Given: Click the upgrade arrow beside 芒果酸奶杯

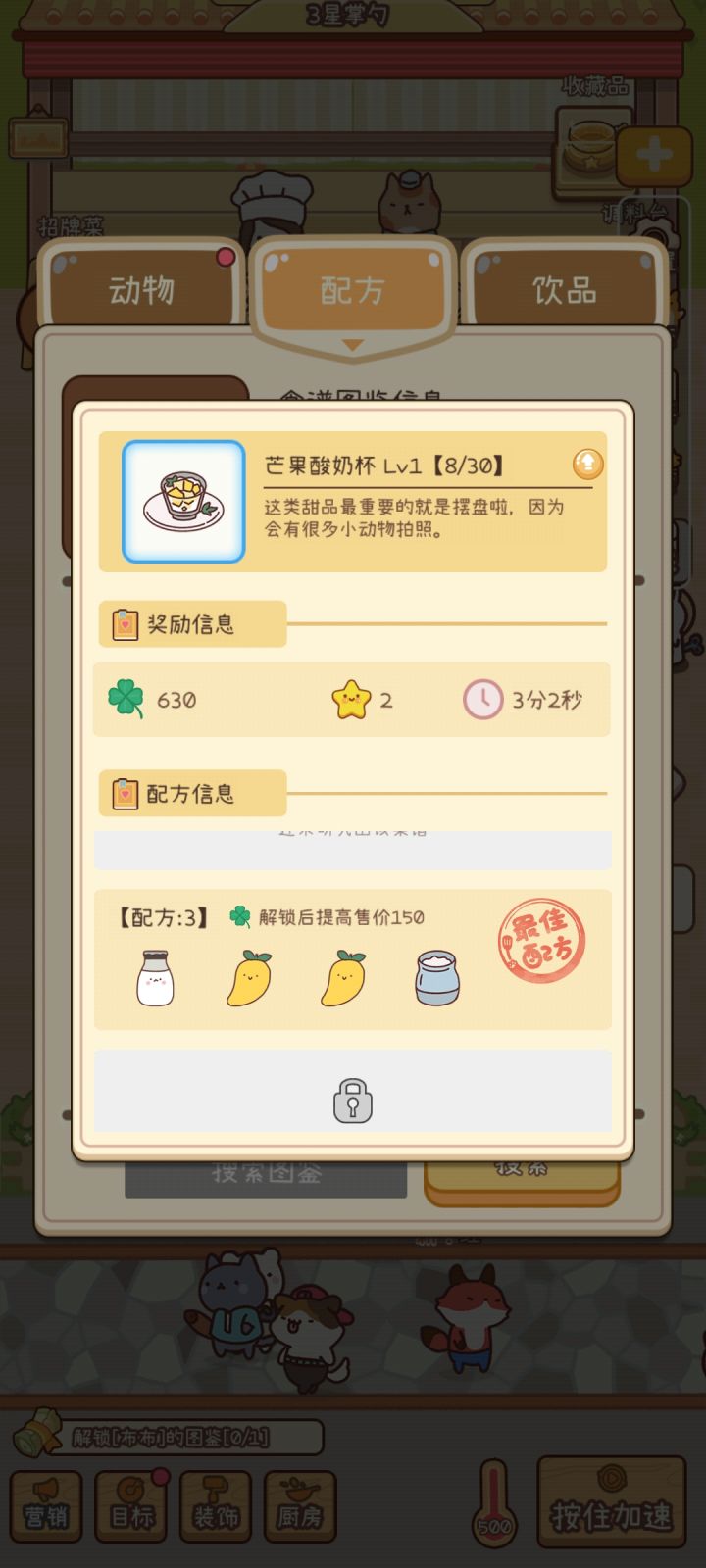Looking at the screenshot, I should point(586,465).
